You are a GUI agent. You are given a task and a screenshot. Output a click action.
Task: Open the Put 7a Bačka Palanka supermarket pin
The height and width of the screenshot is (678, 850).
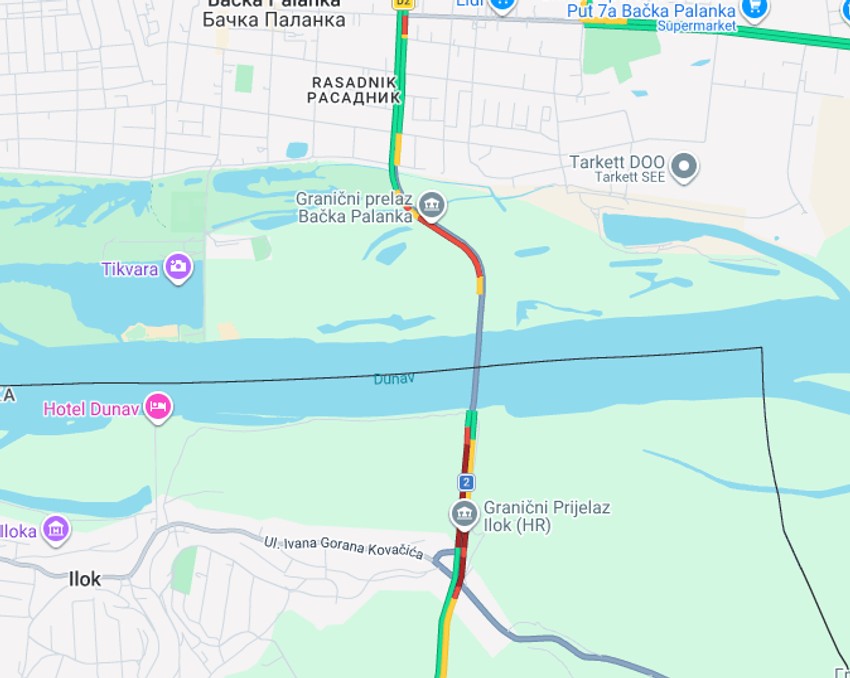coord(755,8)
